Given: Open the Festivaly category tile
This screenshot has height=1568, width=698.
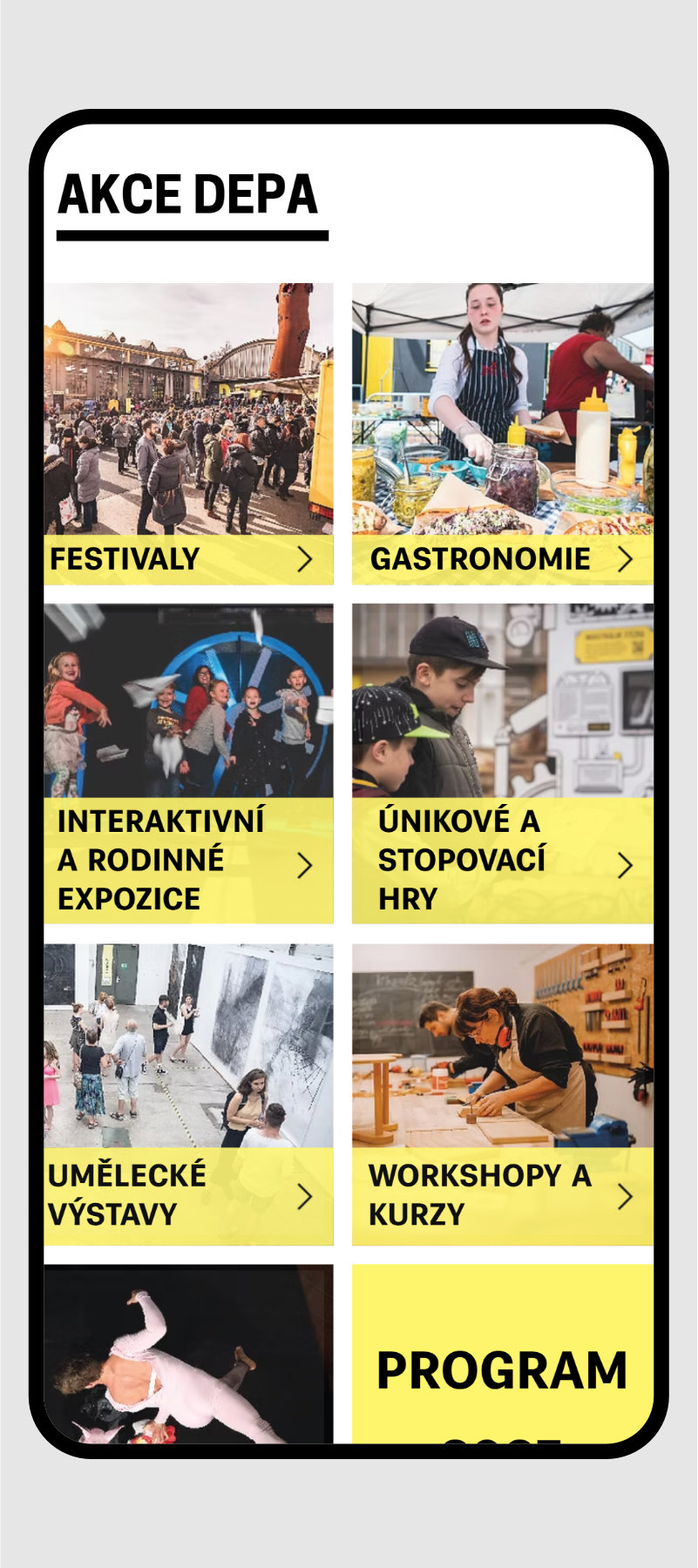Looking at the screenshot, I should point(188,434).
